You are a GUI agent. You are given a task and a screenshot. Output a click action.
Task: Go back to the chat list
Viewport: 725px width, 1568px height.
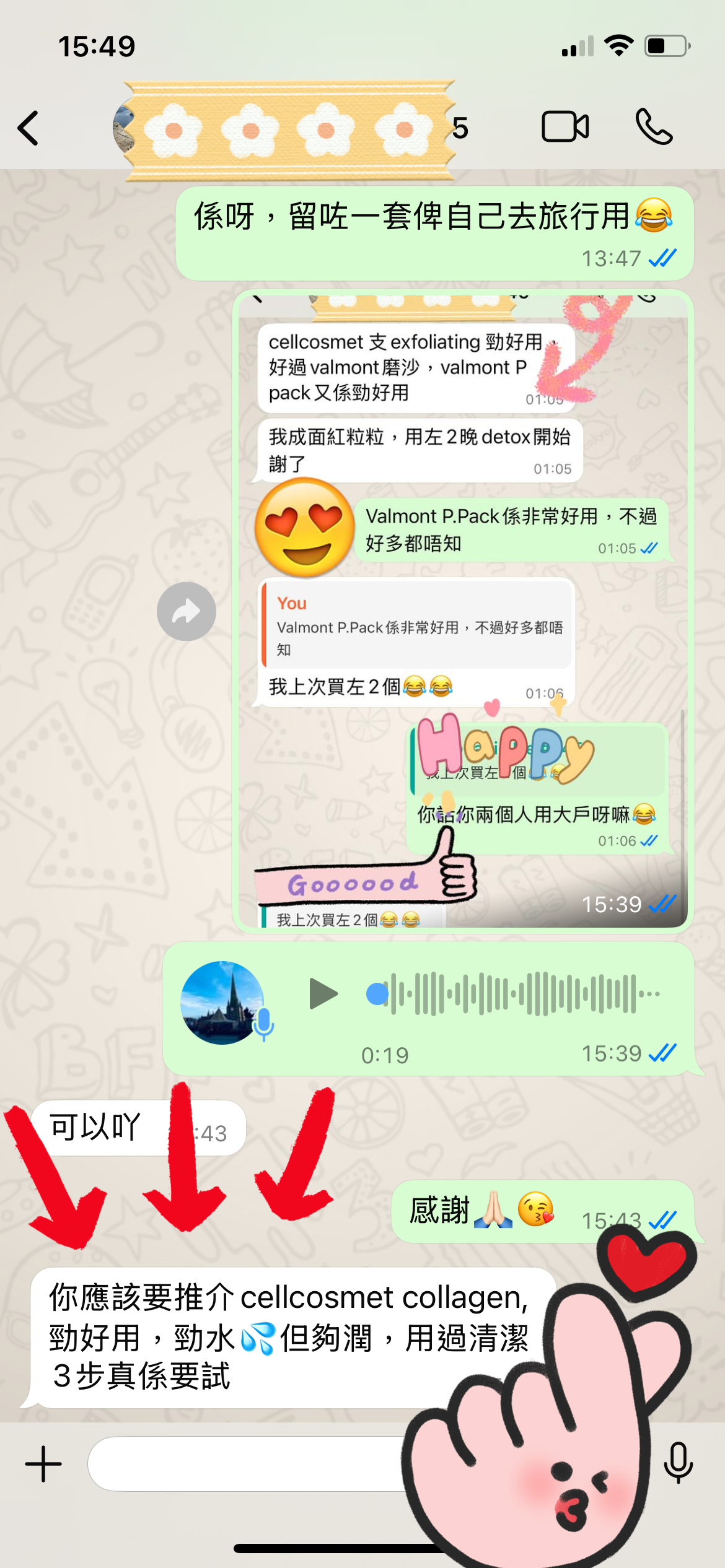(29, 128)
